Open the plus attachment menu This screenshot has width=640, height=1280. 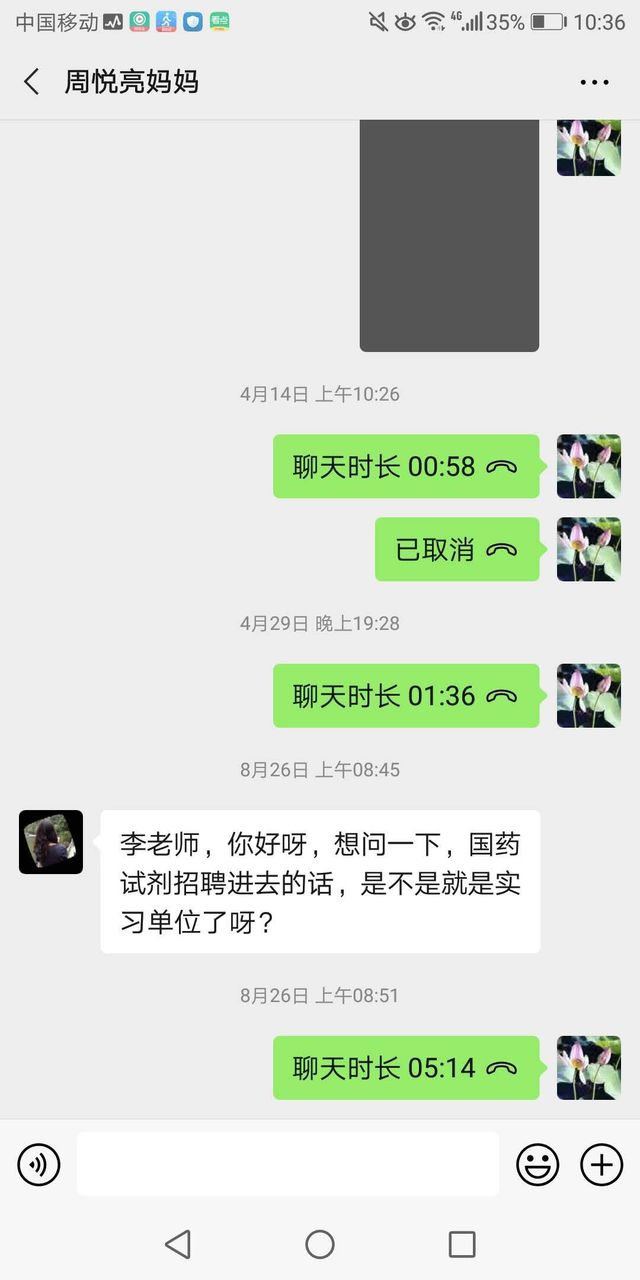[601, 1164]
